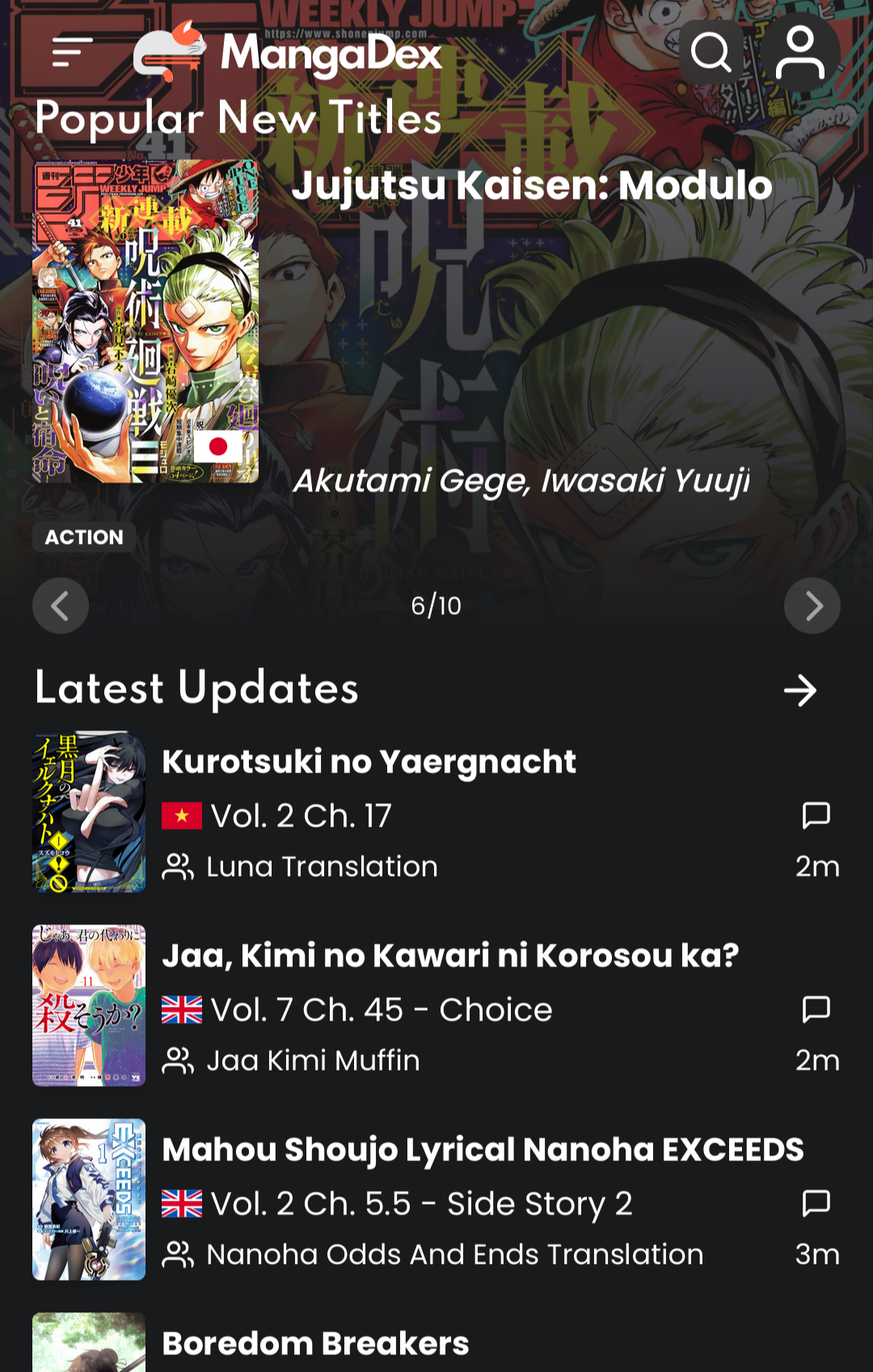Screen dimensions: 873x1372
Task: Open the hamburger navigation menu
Action: (72, 53)
